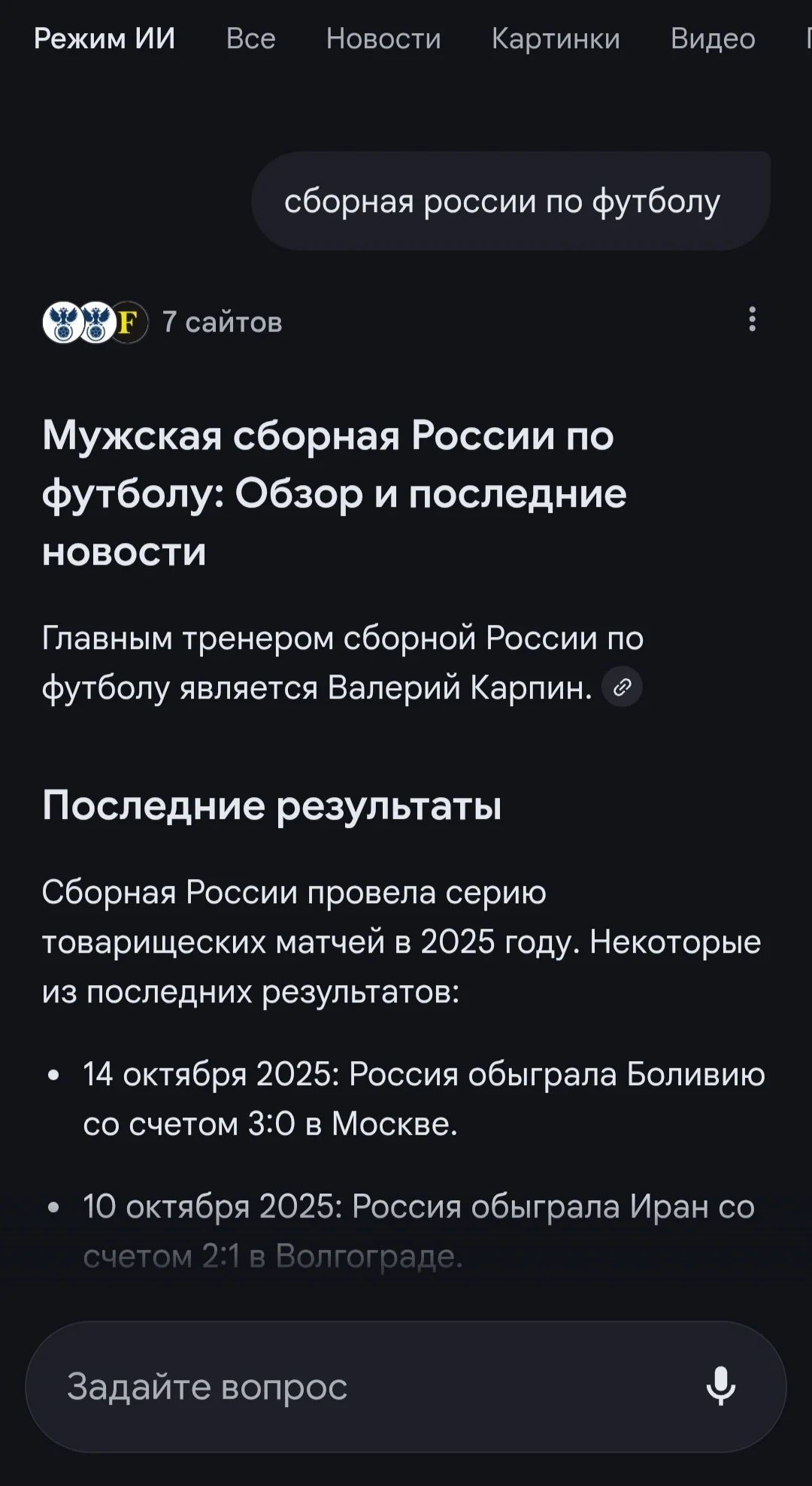Open the Новости tab

click(x=383, y=38)
